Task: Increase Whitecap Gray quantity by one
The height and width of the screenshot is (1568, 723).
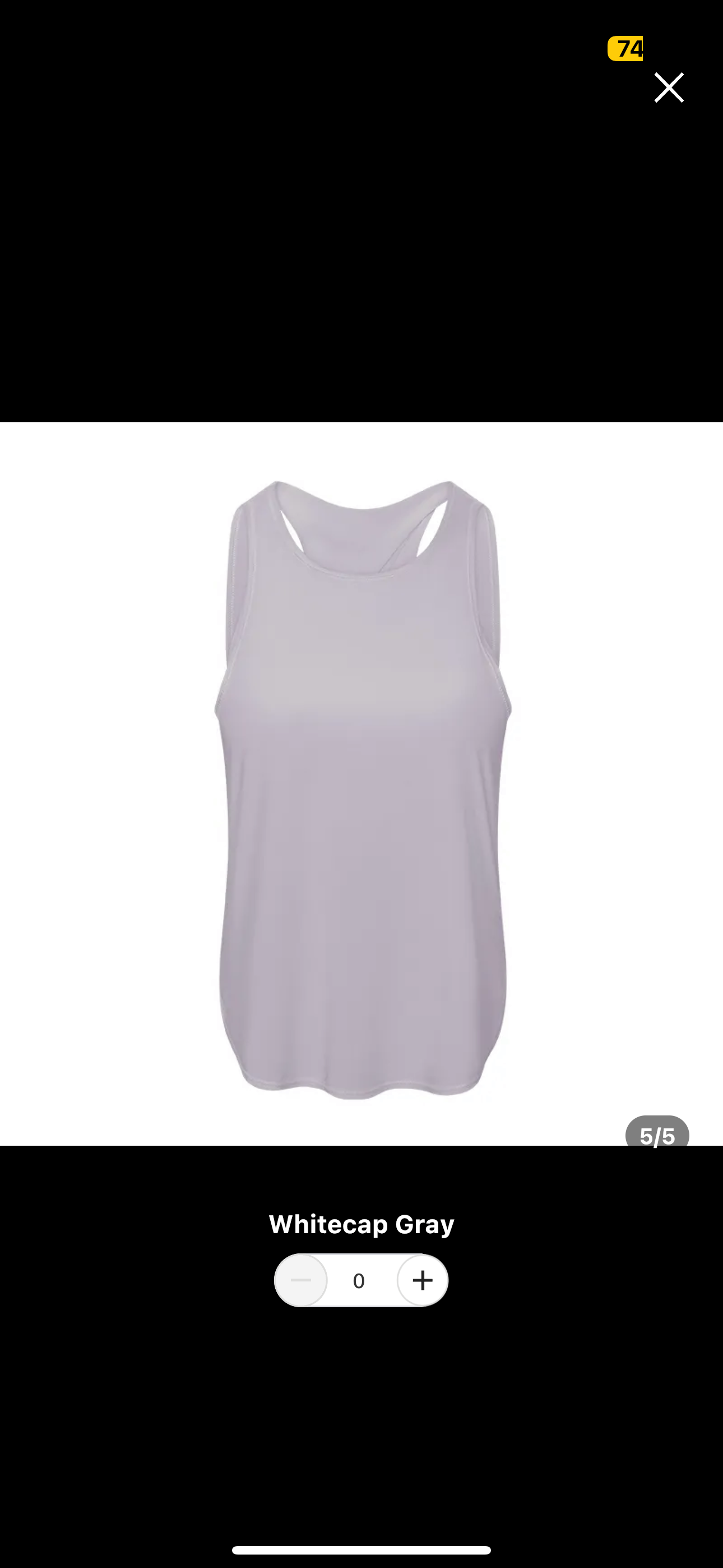Action: tap(423, 1280)
